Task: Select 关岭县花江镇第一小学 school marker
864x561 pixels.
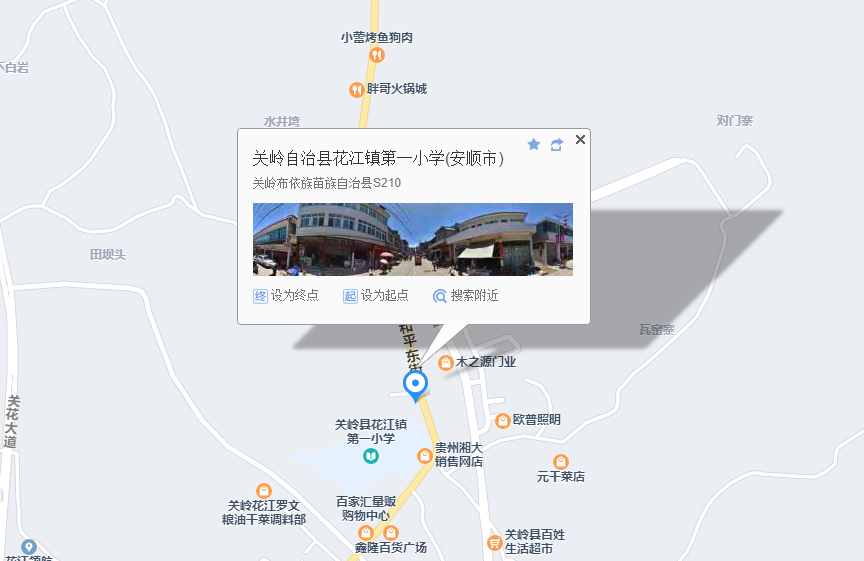Action: click(x=371, y=456)
